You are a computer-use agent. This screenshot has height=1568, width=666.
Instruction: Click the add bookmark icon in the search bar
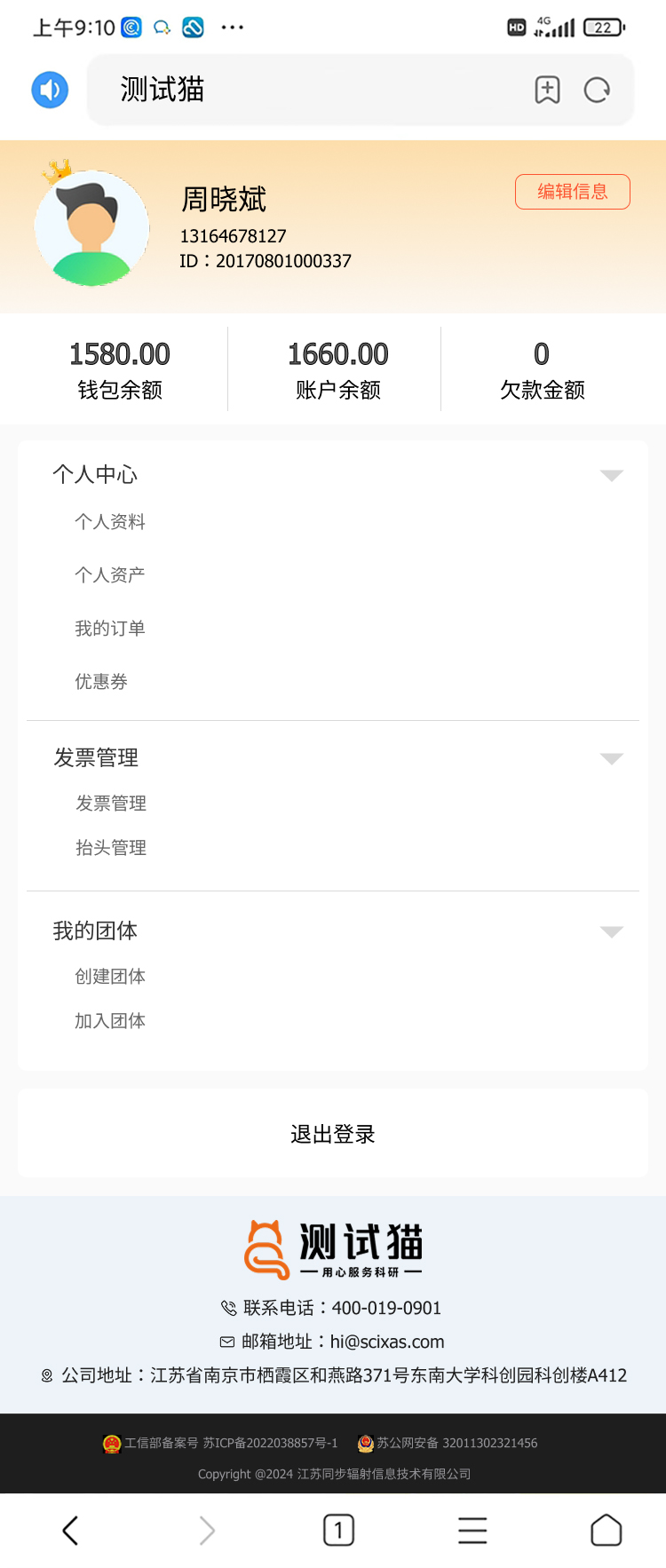[548, 90]
